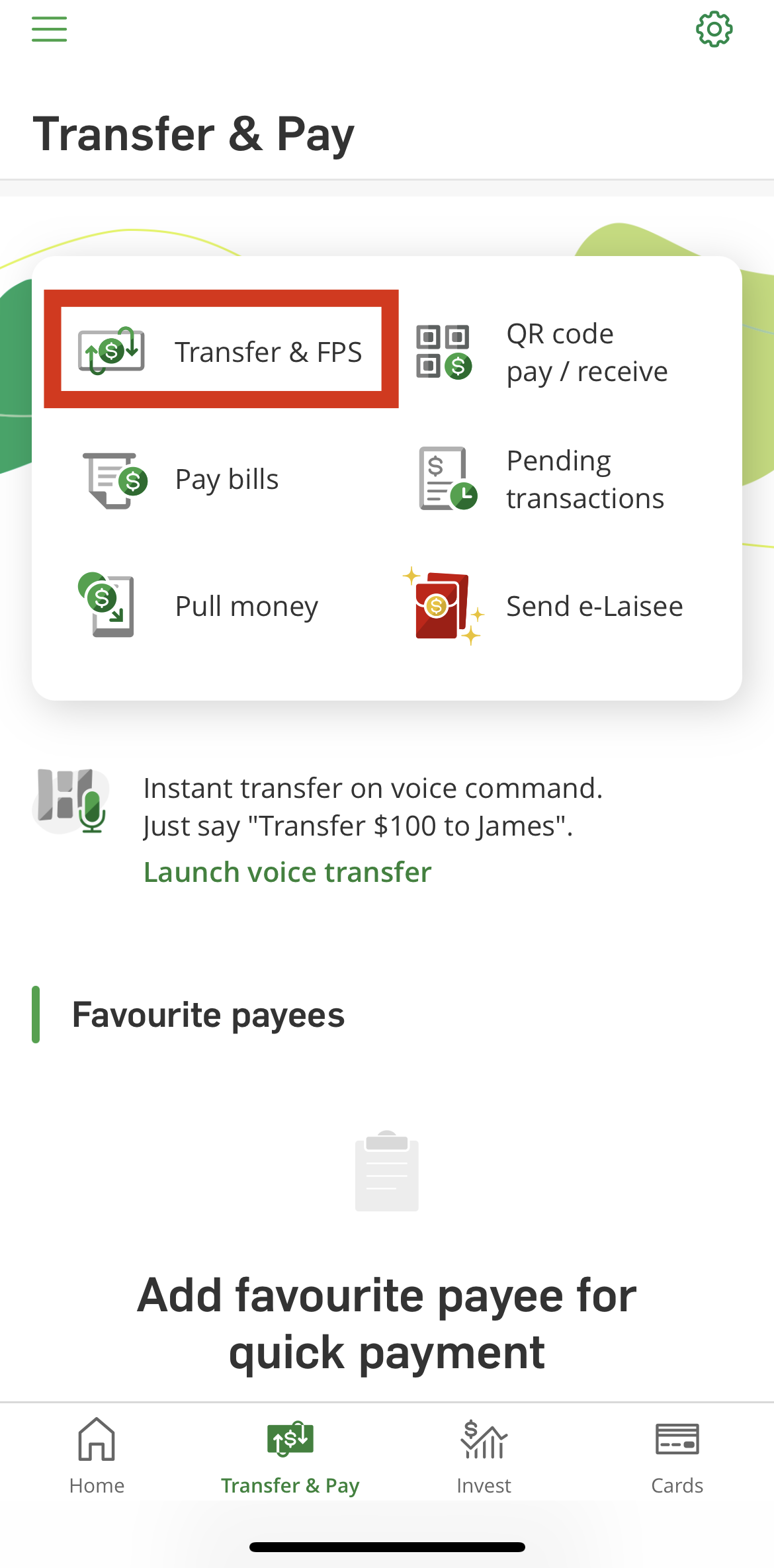Launch voice transfer link
The image size is (774, 1568).
tap(287, 872)
